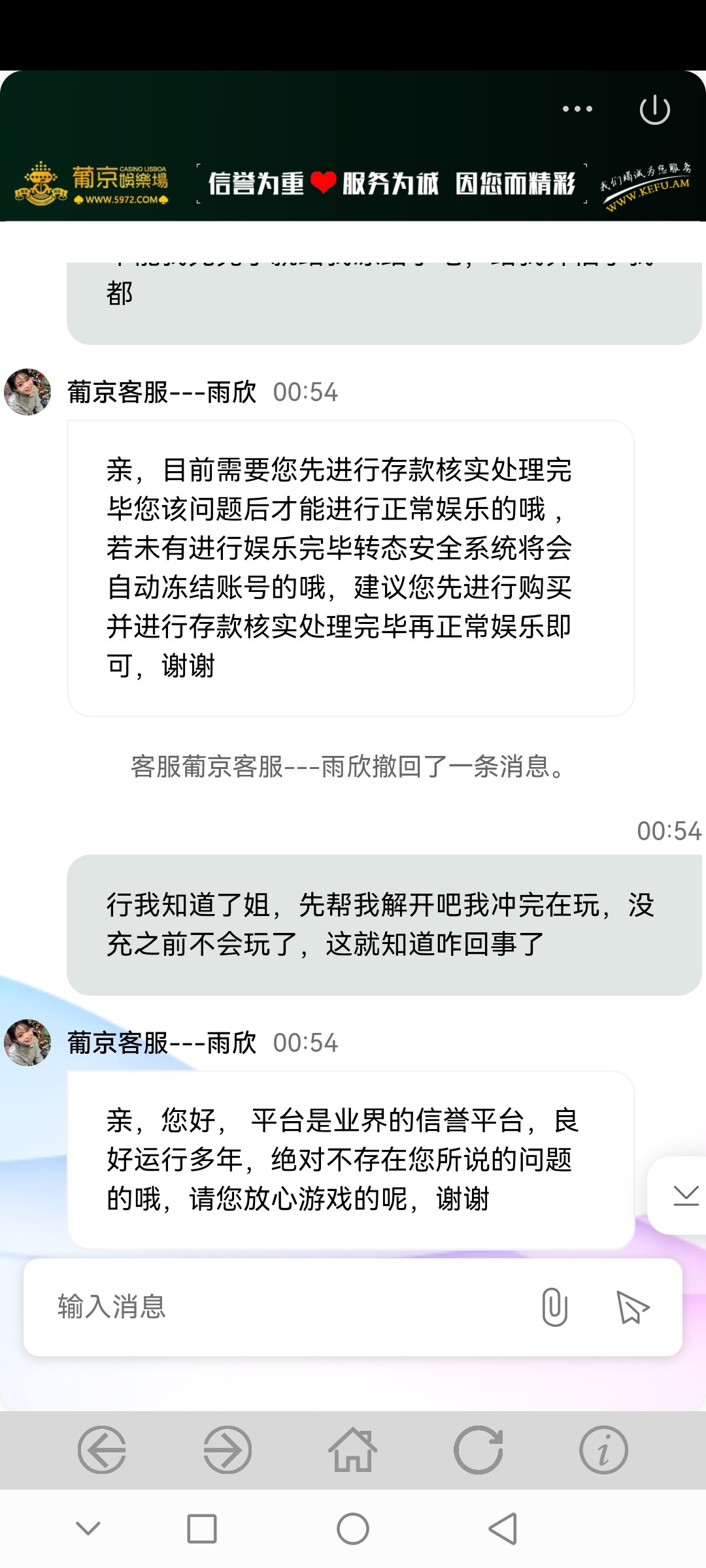Open the browser home page
706x1568 pixels.
[353, 1449]
